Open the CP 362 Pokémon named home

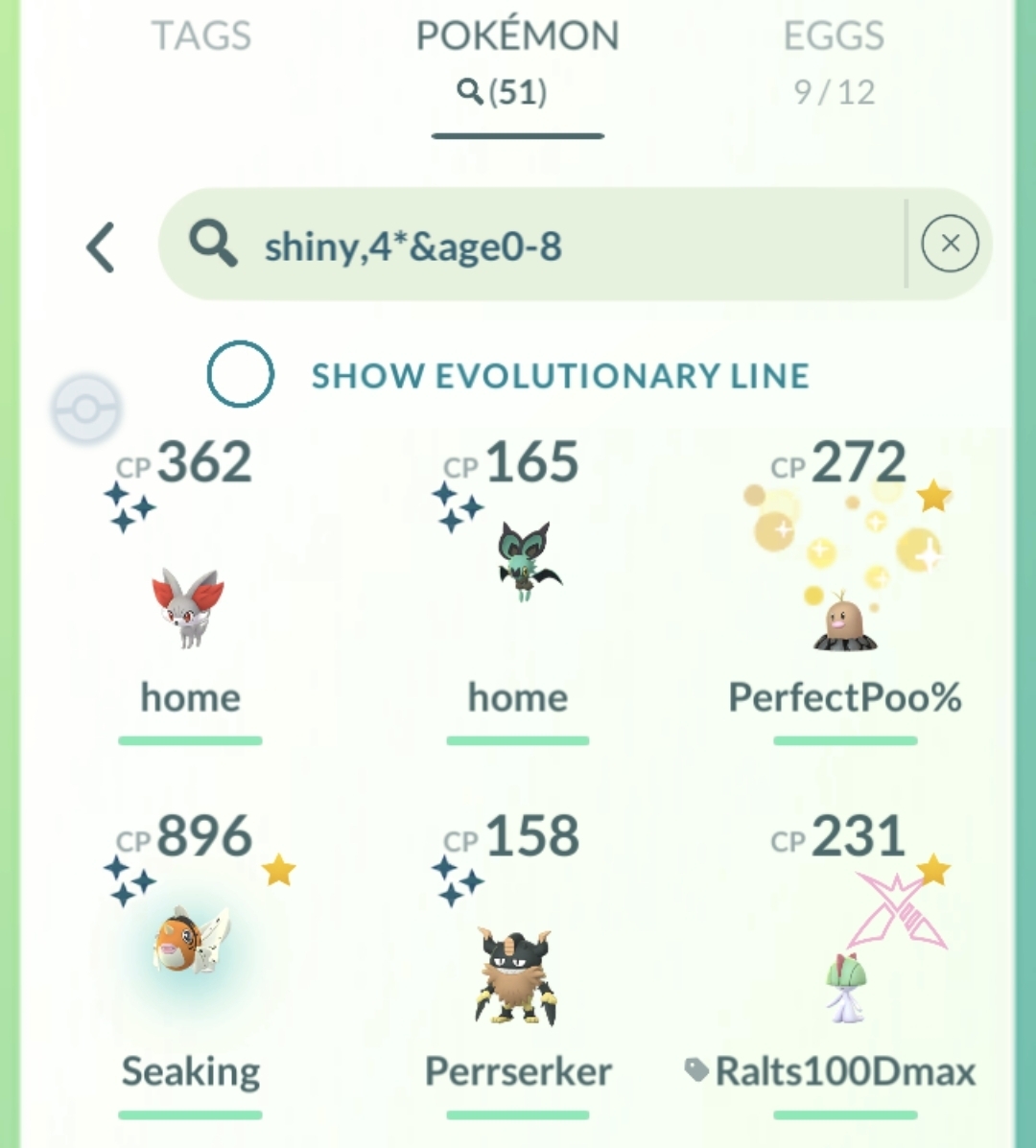pos(190,595)
